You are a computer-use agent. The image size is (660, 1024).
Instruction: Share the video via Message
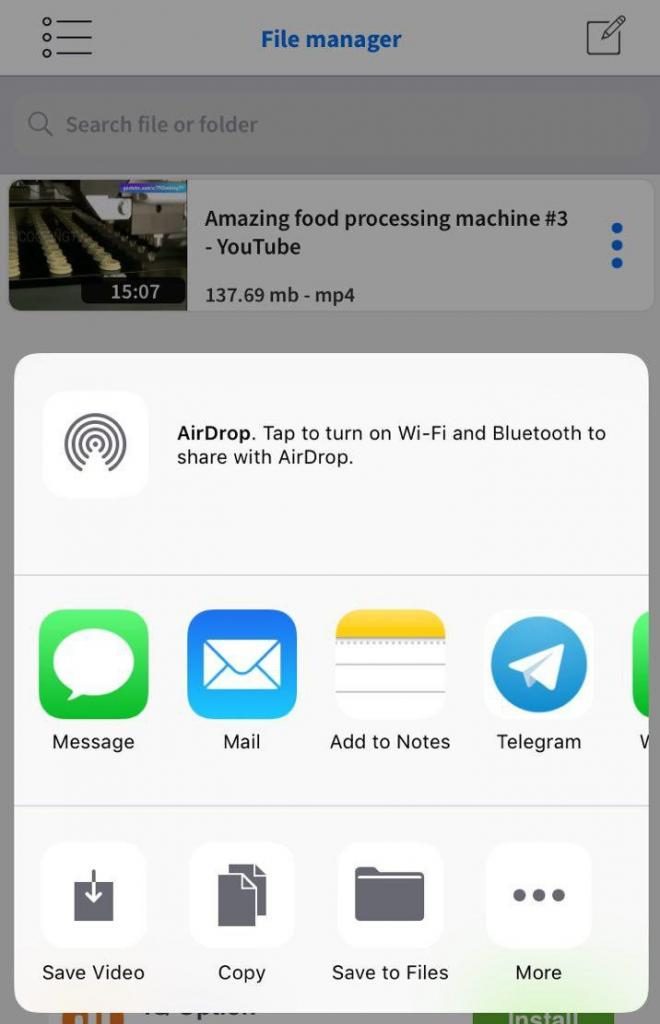pyautogui.click(x=93, y=664)
